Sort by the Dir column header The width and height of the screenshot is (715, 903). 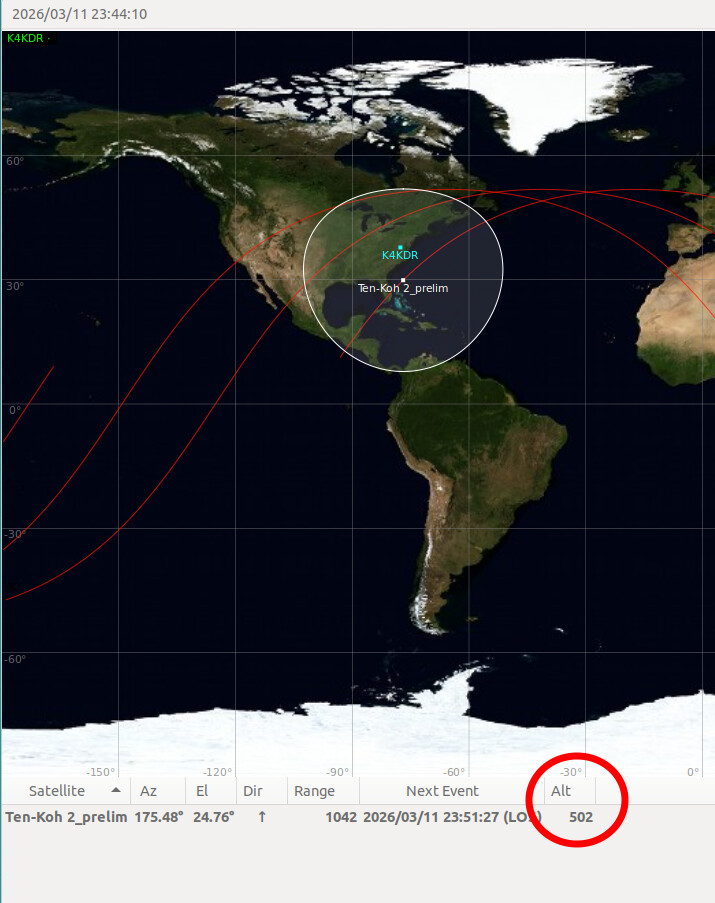[252, 791]
